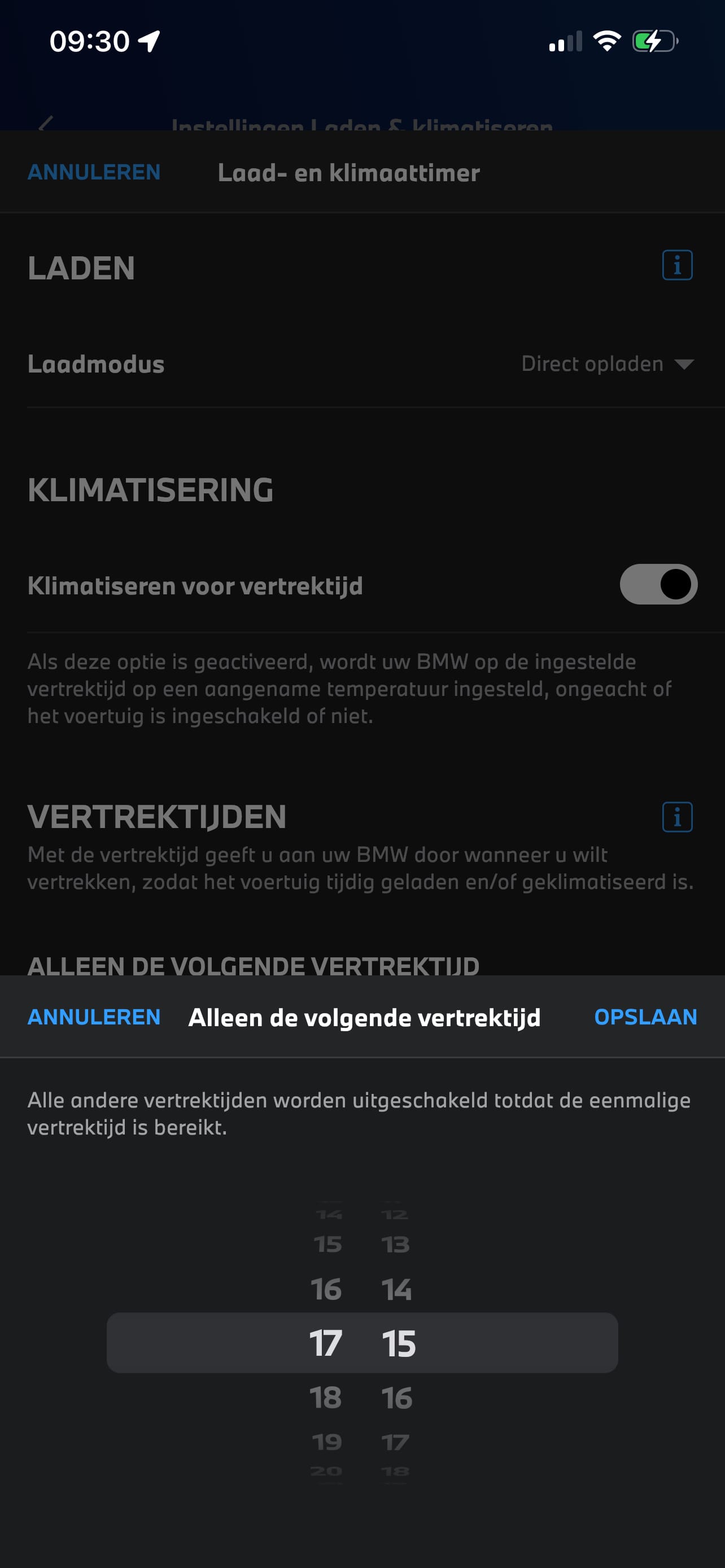Toggle Klimatiseren voor vertrektijd switch
Image resolution: width=725 pixels, height=1568 pixels.
coord(658,584)
